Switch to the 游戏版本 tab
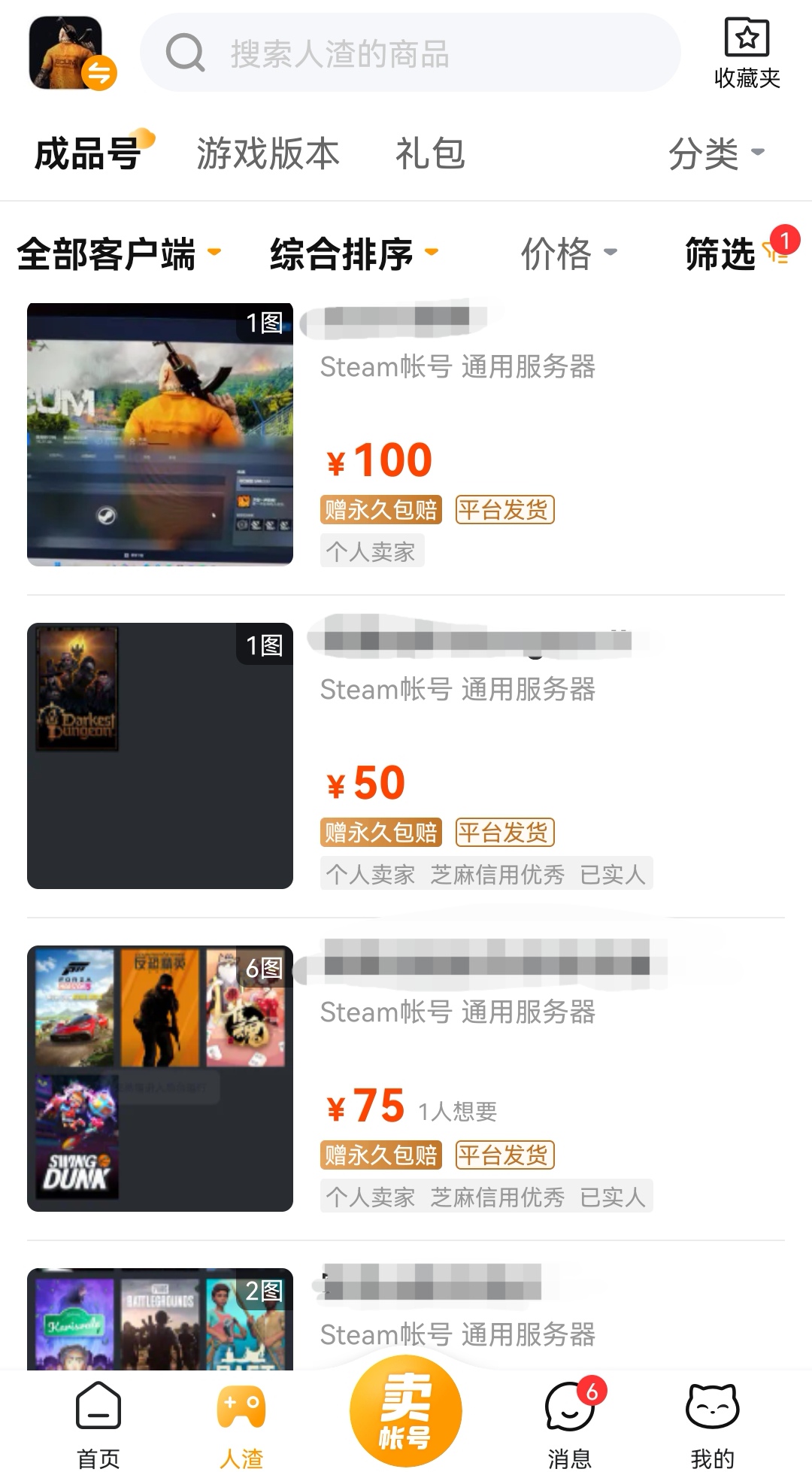Screen dimensions: 812x1472 (268, 153)
